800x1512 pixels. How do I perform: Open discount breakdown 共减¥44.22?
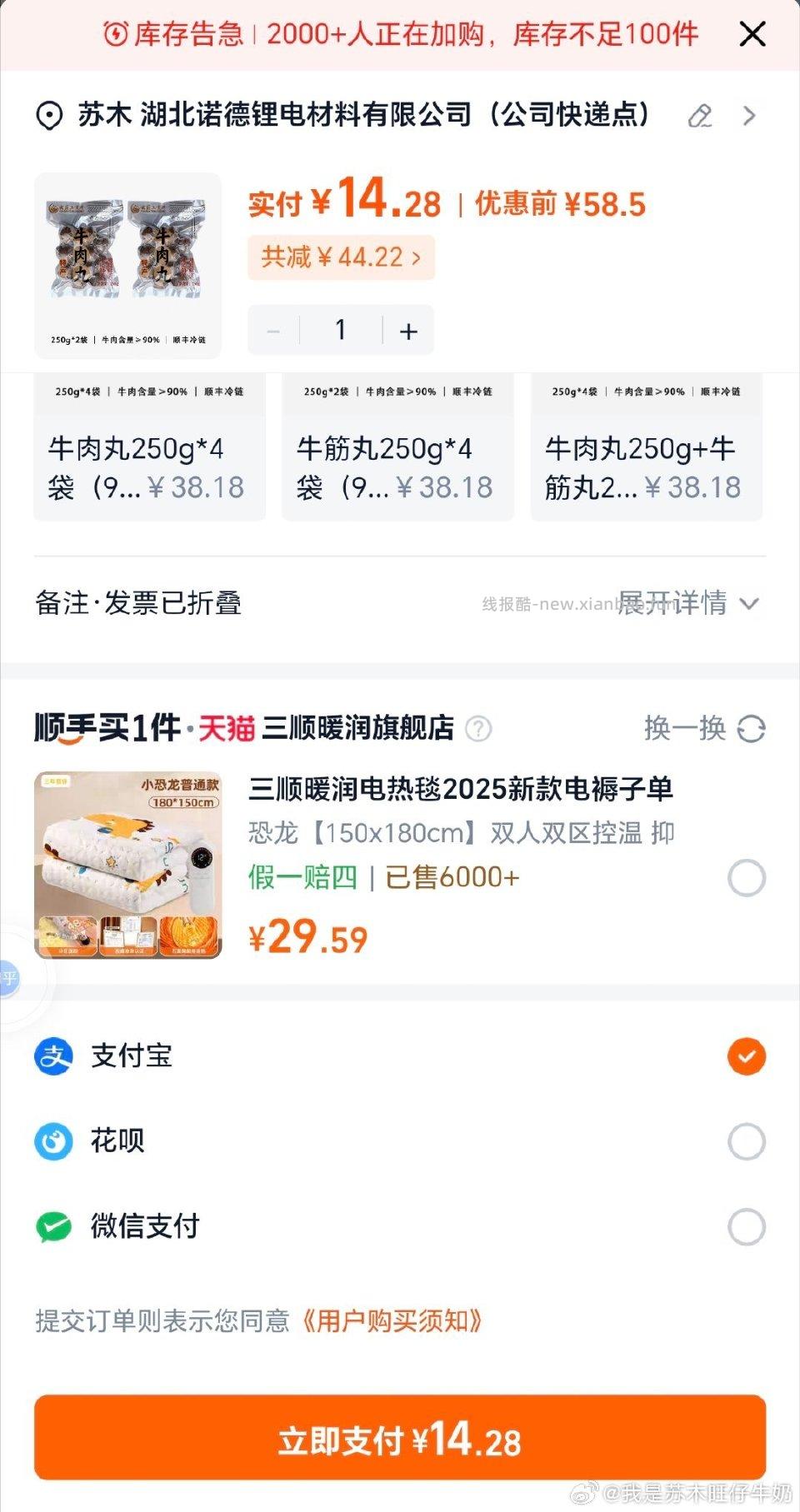342,258
